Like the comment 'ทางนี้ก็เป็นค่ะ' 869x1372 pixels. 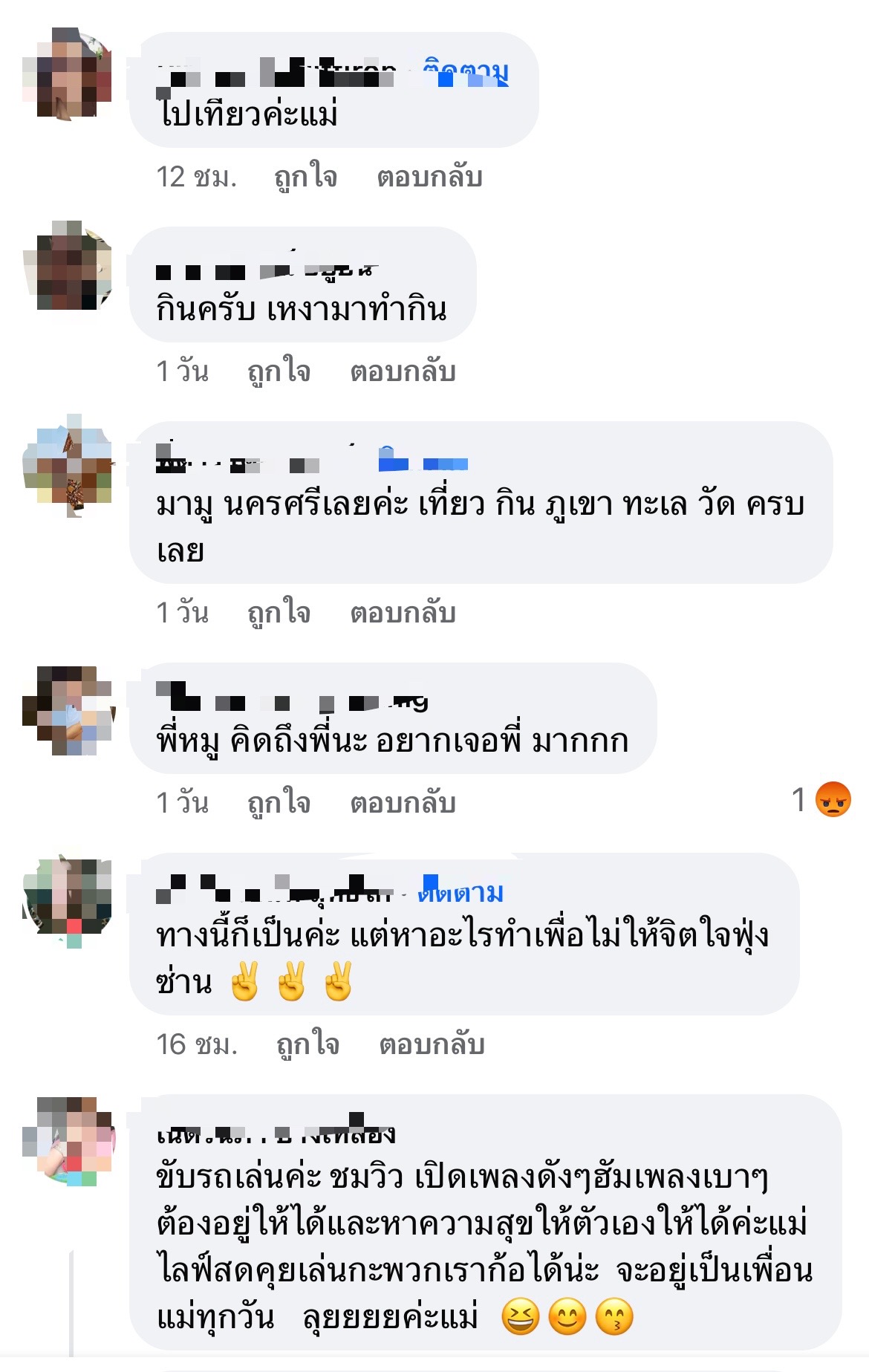[307, 1044]
